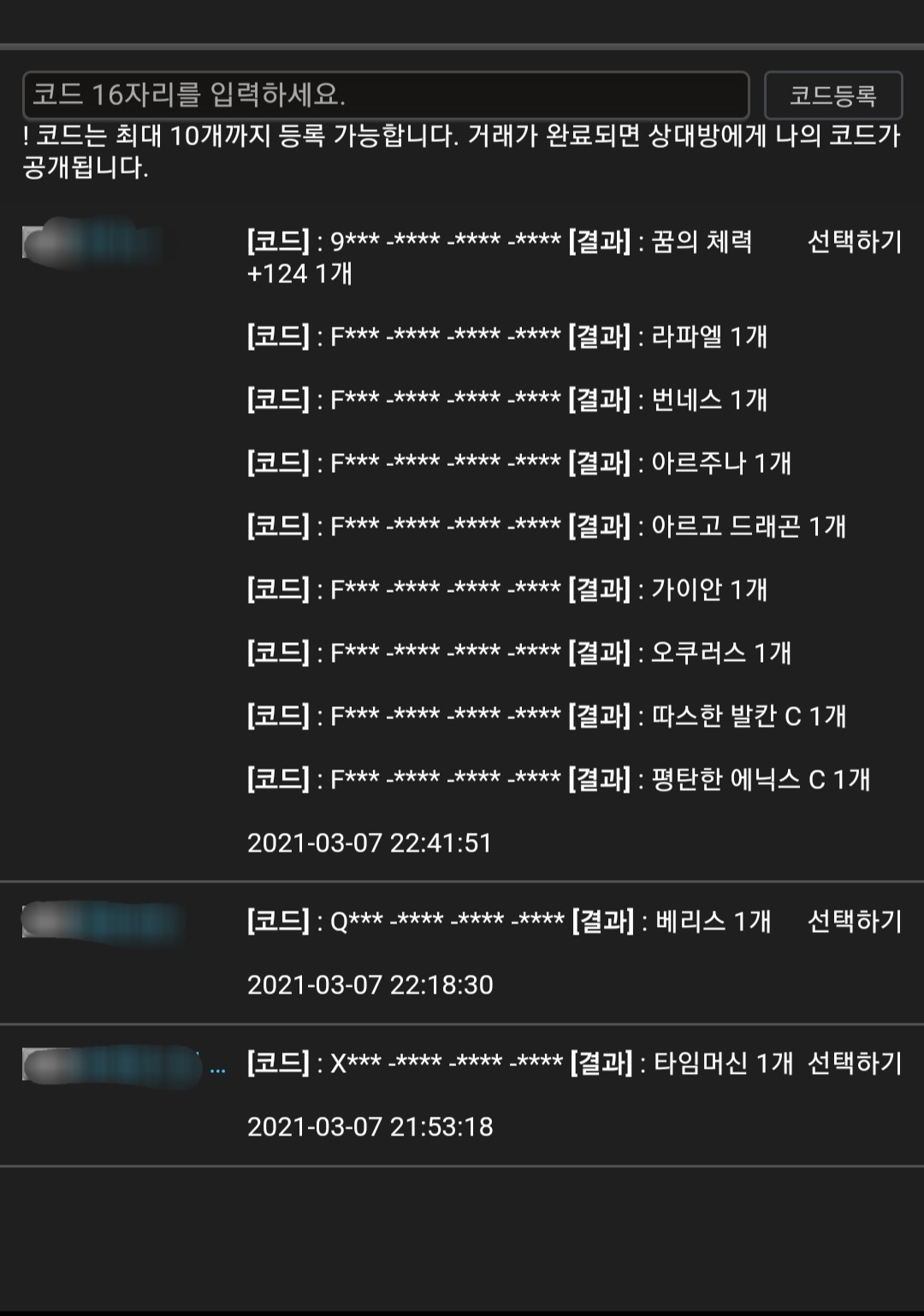The image size is (924, 1316).
Task: Select the 꿈의 체력 code offer
Action: tap(854, 242)
